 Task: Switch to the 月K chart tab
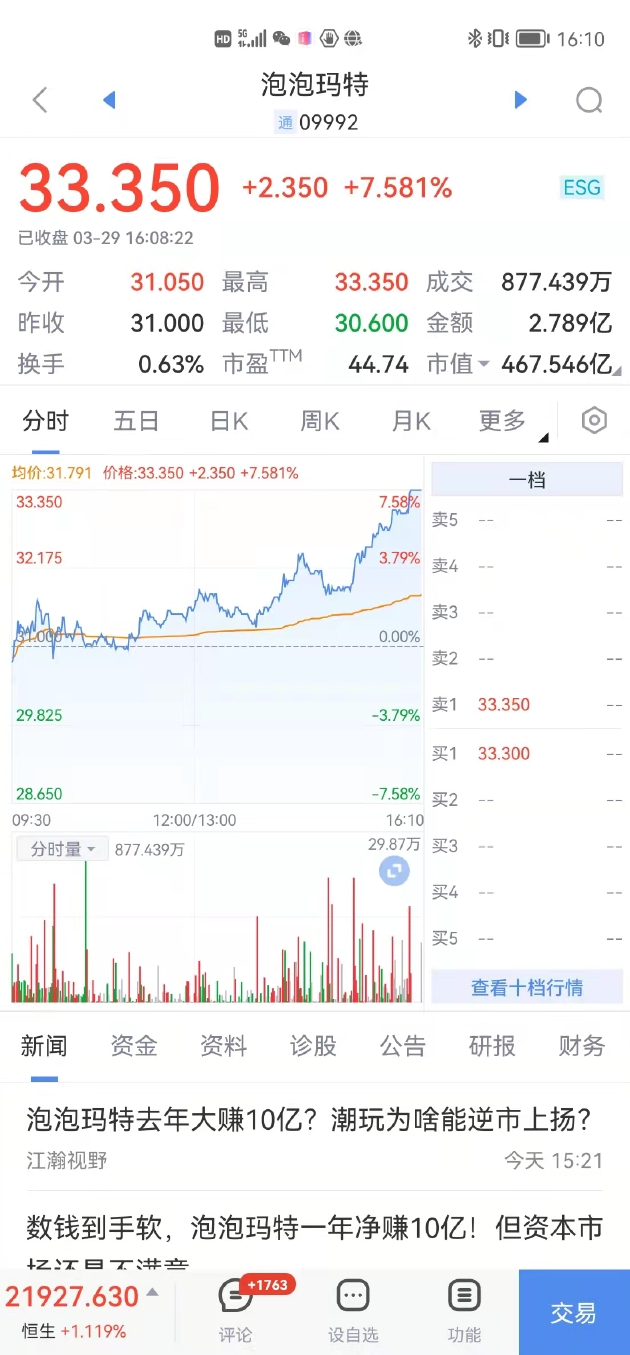click(410, 421)
